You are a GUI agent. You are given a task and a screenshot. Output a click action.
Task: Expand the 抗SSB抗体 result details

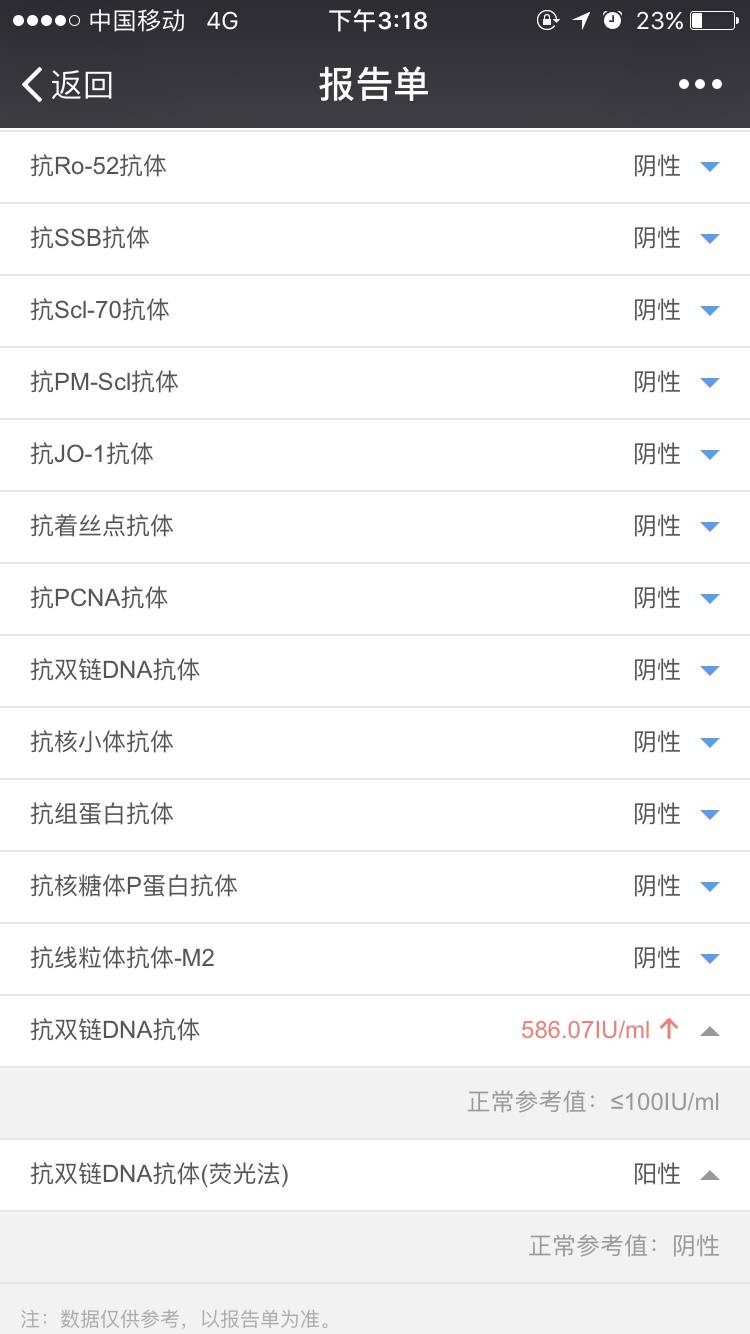click(710, 239)
